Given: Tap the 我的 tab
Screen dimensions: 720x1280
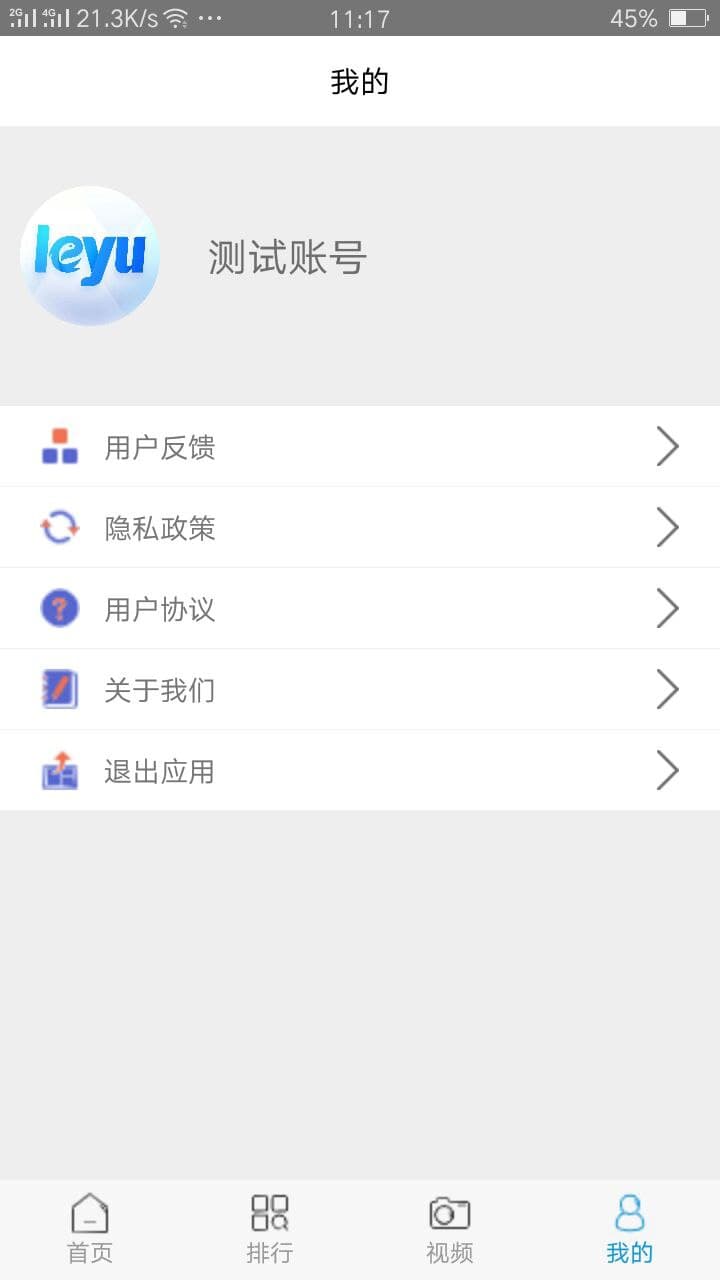Looking at the screenshot, I should [x=630, y=1230].
